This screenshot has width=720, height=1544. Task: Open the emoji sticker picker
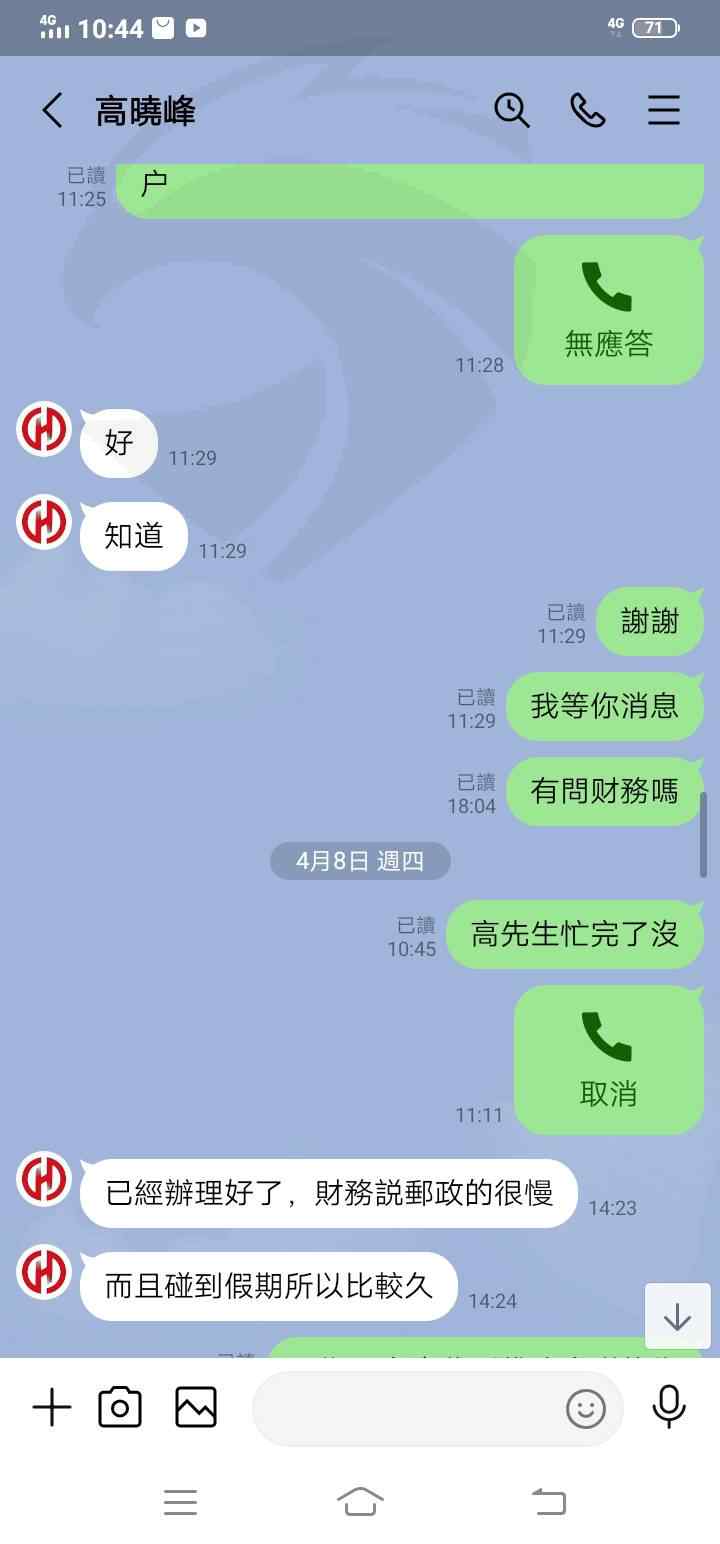586,1409
